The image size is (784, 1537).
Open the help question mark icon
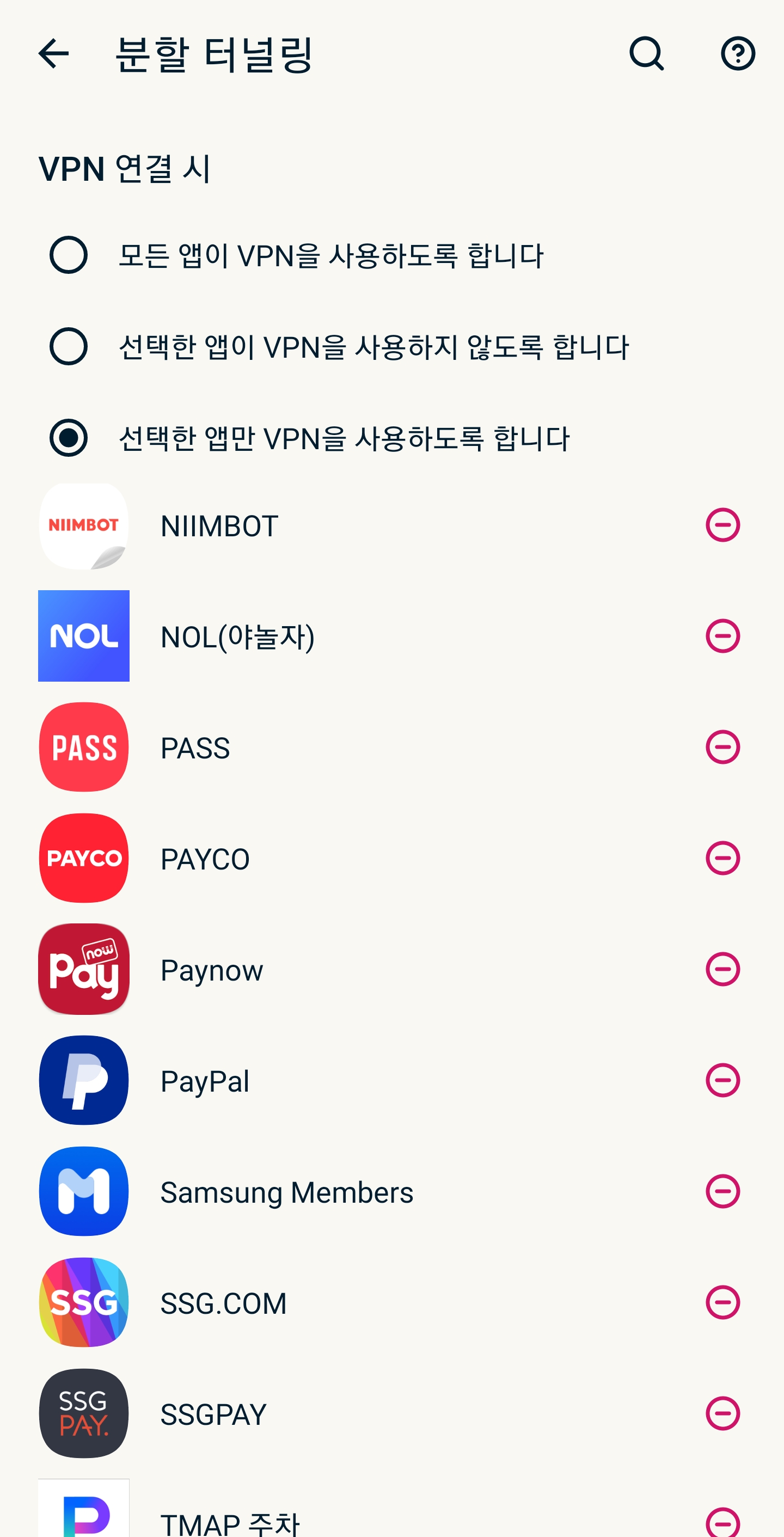point(738,54)
